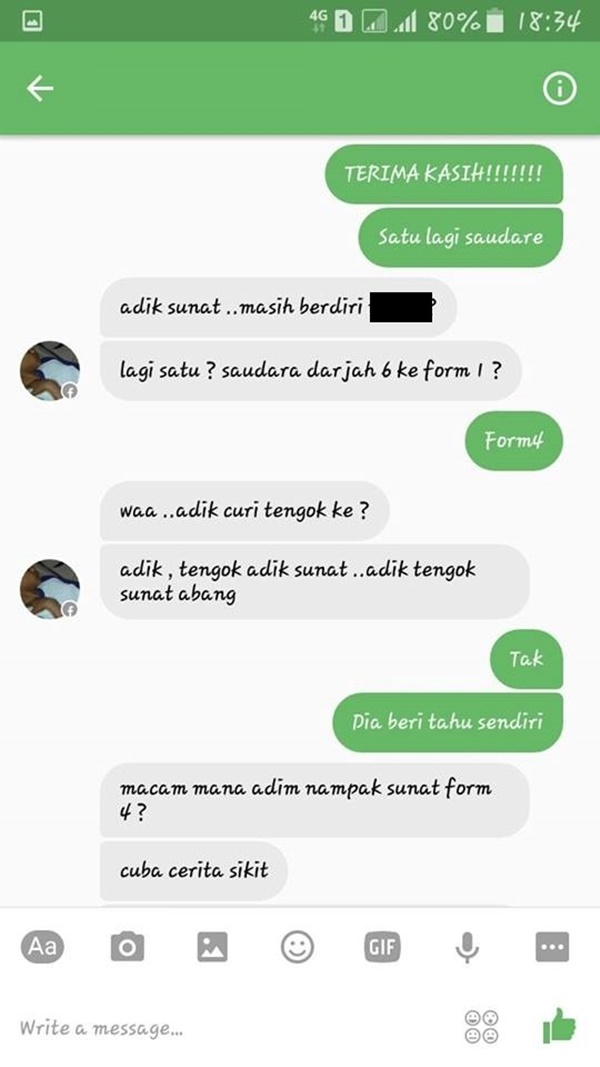This screenshot has width=600, height=1067.
Task: Focus the "Write a message..." field
Action: (x=200, y=1027)
